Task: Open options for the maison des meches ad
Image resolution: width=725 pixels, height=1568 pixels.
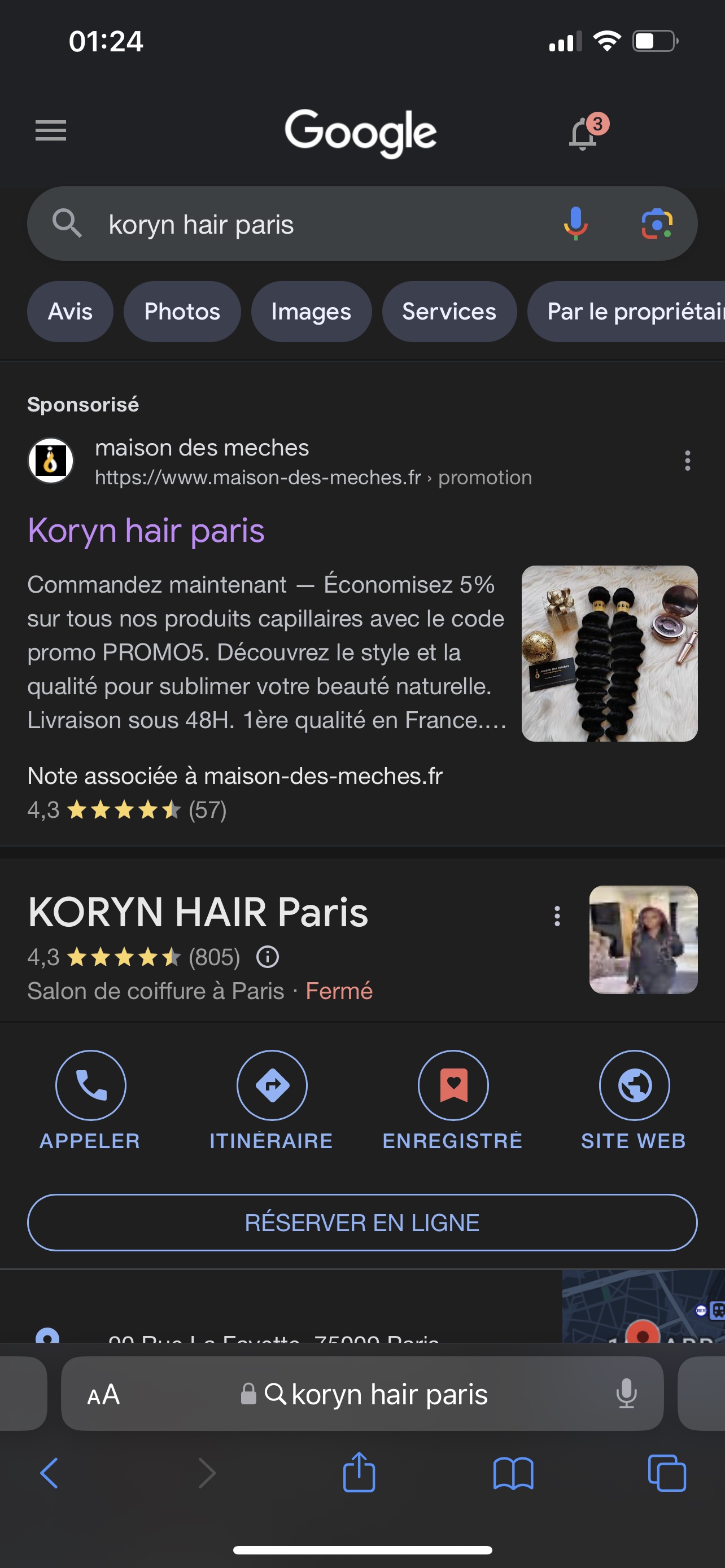Action: pyautogui.click(x=687, y=461)
